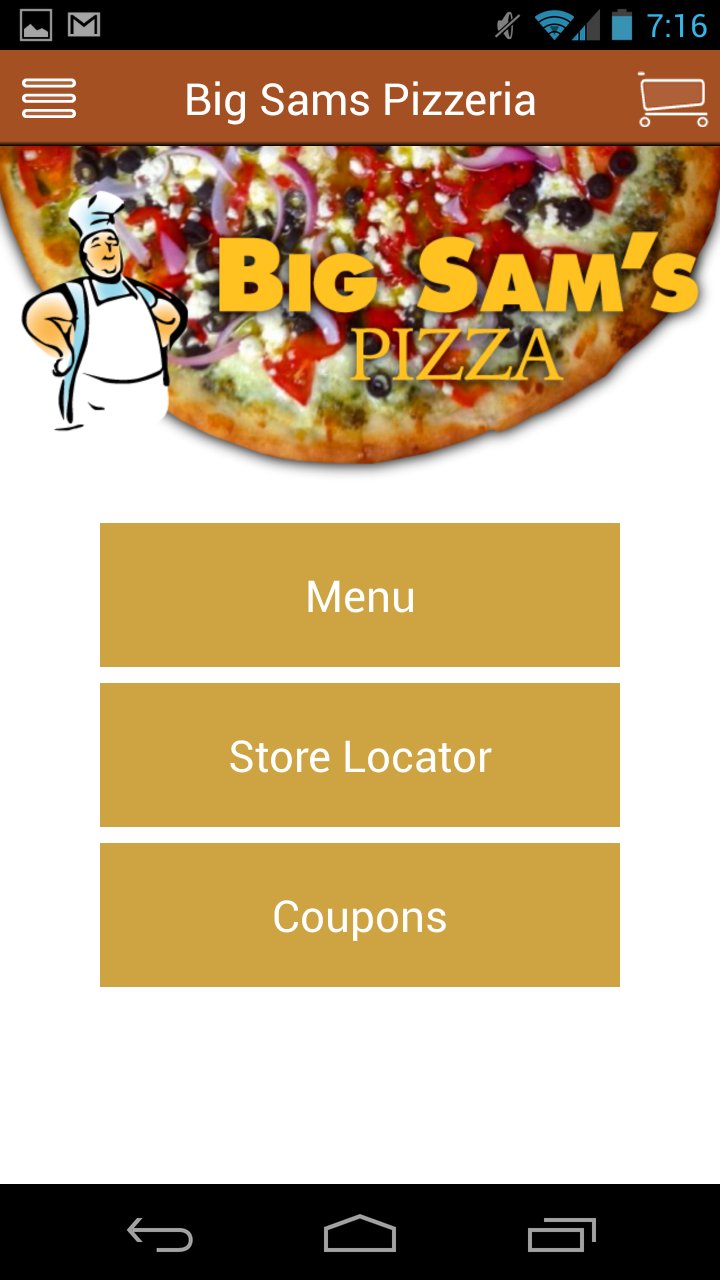Viewport: 720px width, 1280px height.
Task: Open the restaurant Menu
Action: (x=359, y=594)
